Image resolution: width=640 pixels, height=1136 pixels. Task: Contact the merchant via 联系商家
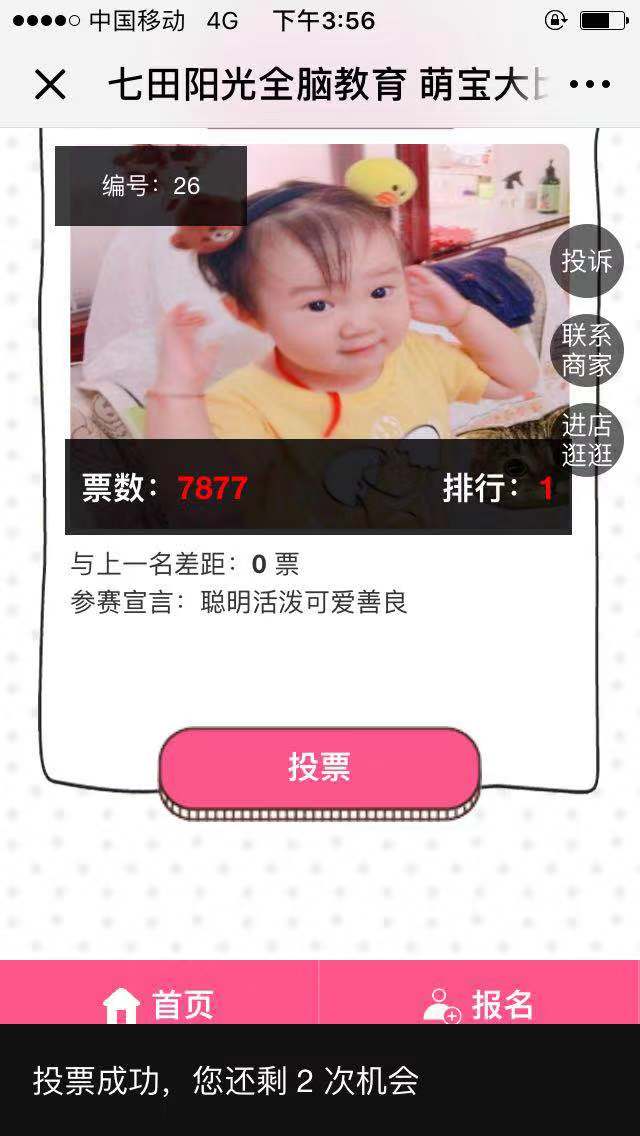point(587,350)
